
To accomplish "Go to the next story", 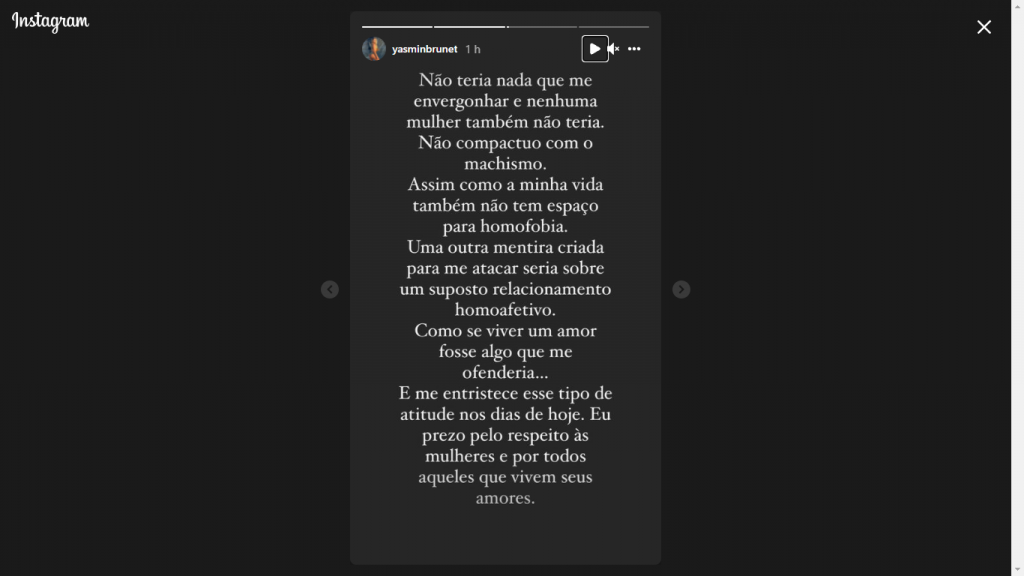I will click(681, 289).
